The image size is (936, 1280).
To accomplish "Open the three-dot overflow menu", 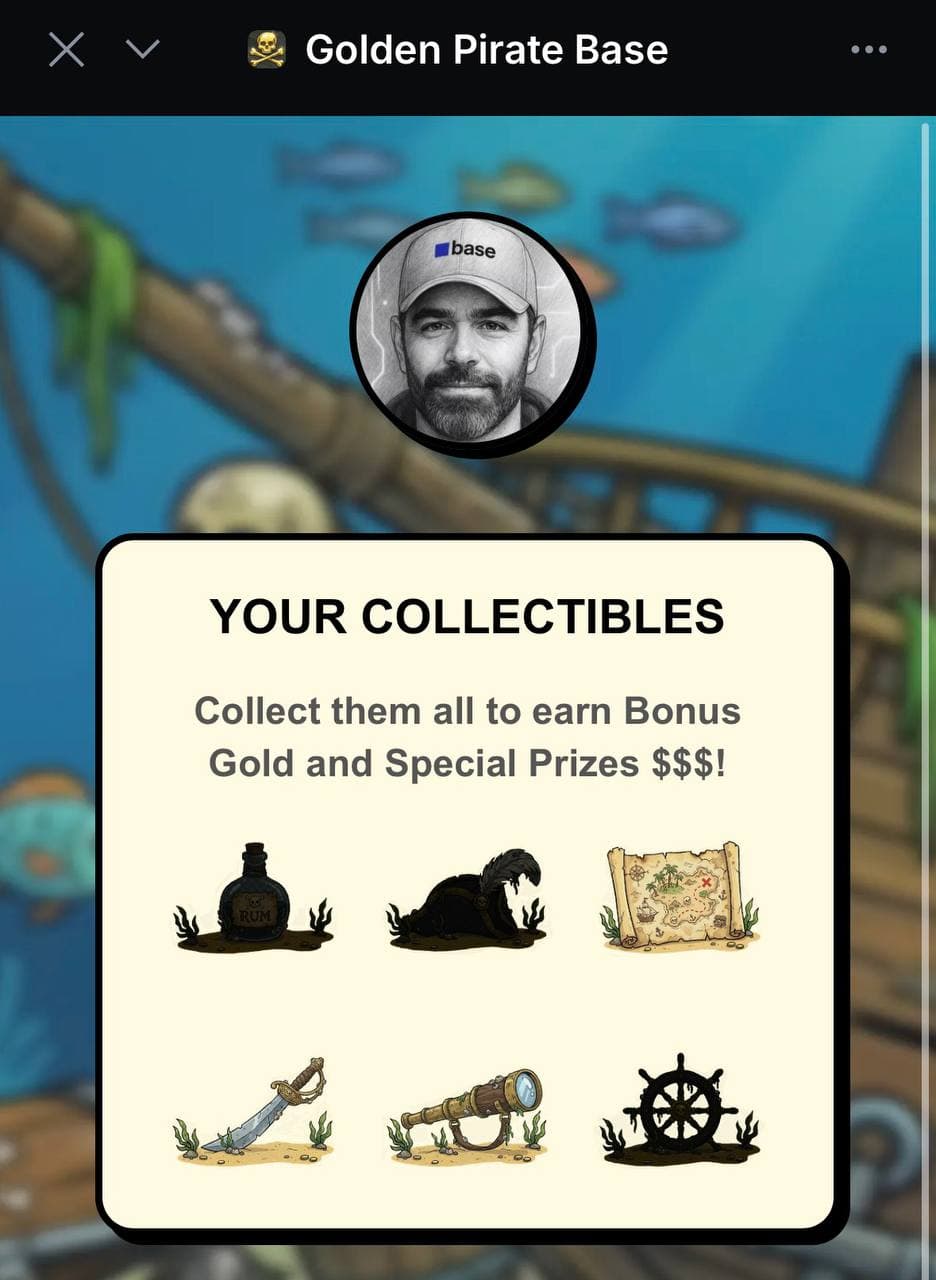I will pos(868,50).
